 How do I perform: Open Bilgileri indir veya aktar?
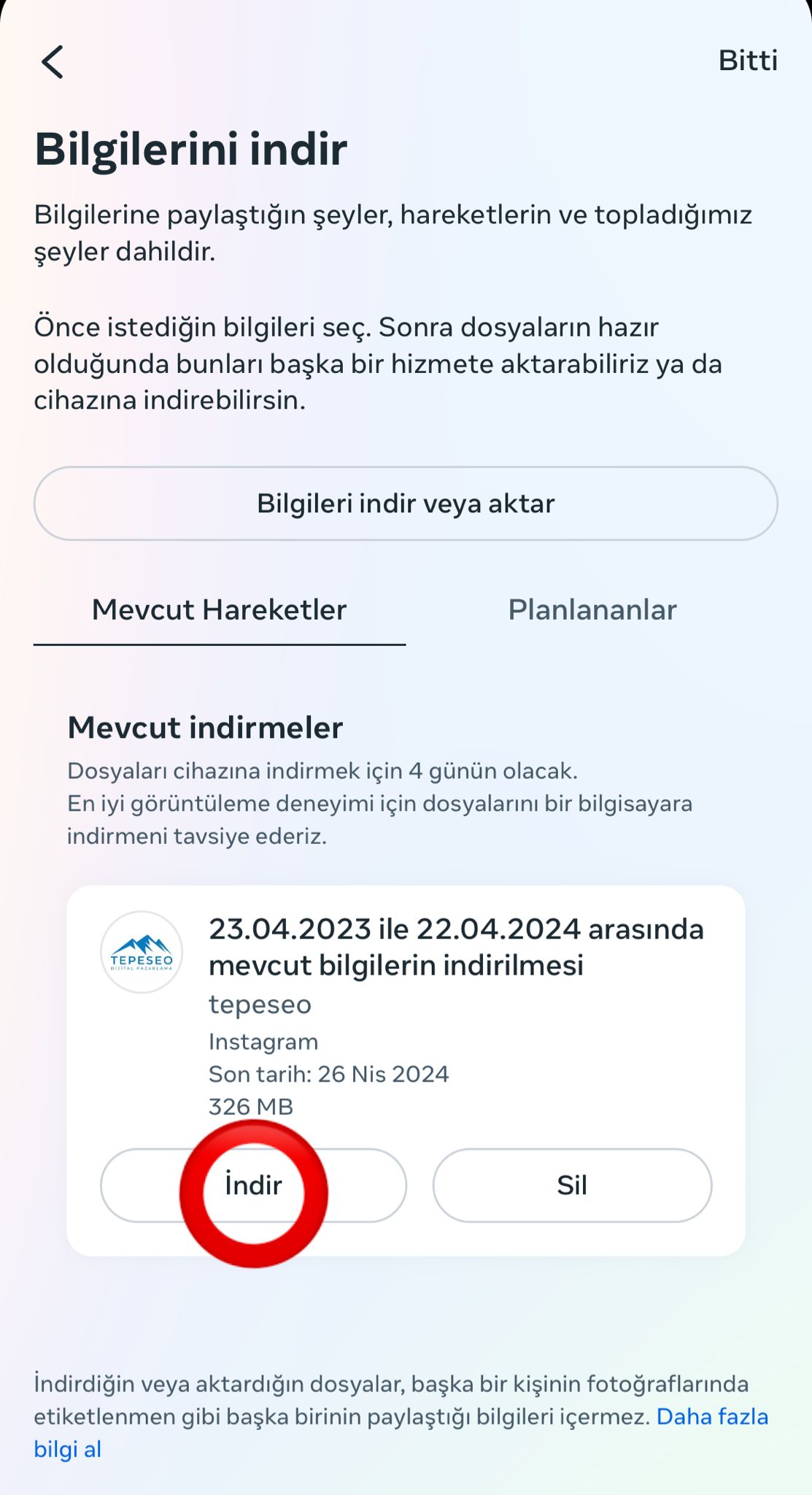[406, 504]
